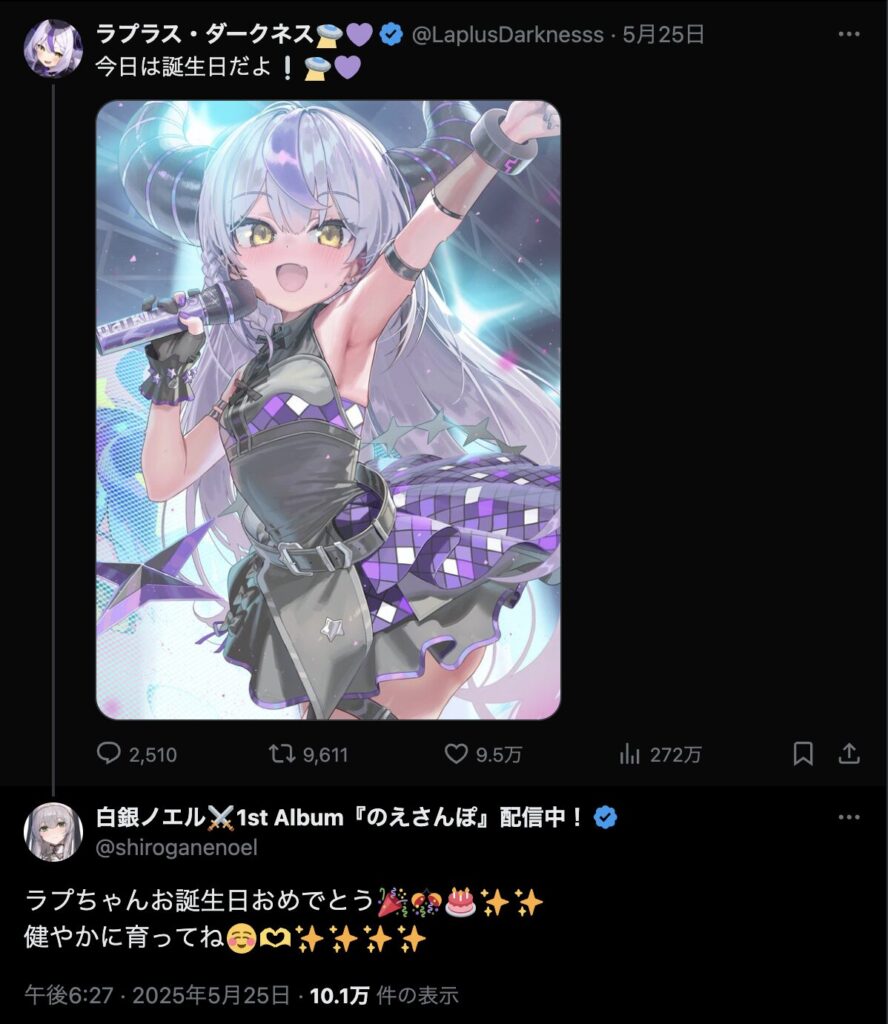This screenshot has height=1024, width=888.
Task: Open overflow menu on Noel's reply
Action: pos(848,818)
